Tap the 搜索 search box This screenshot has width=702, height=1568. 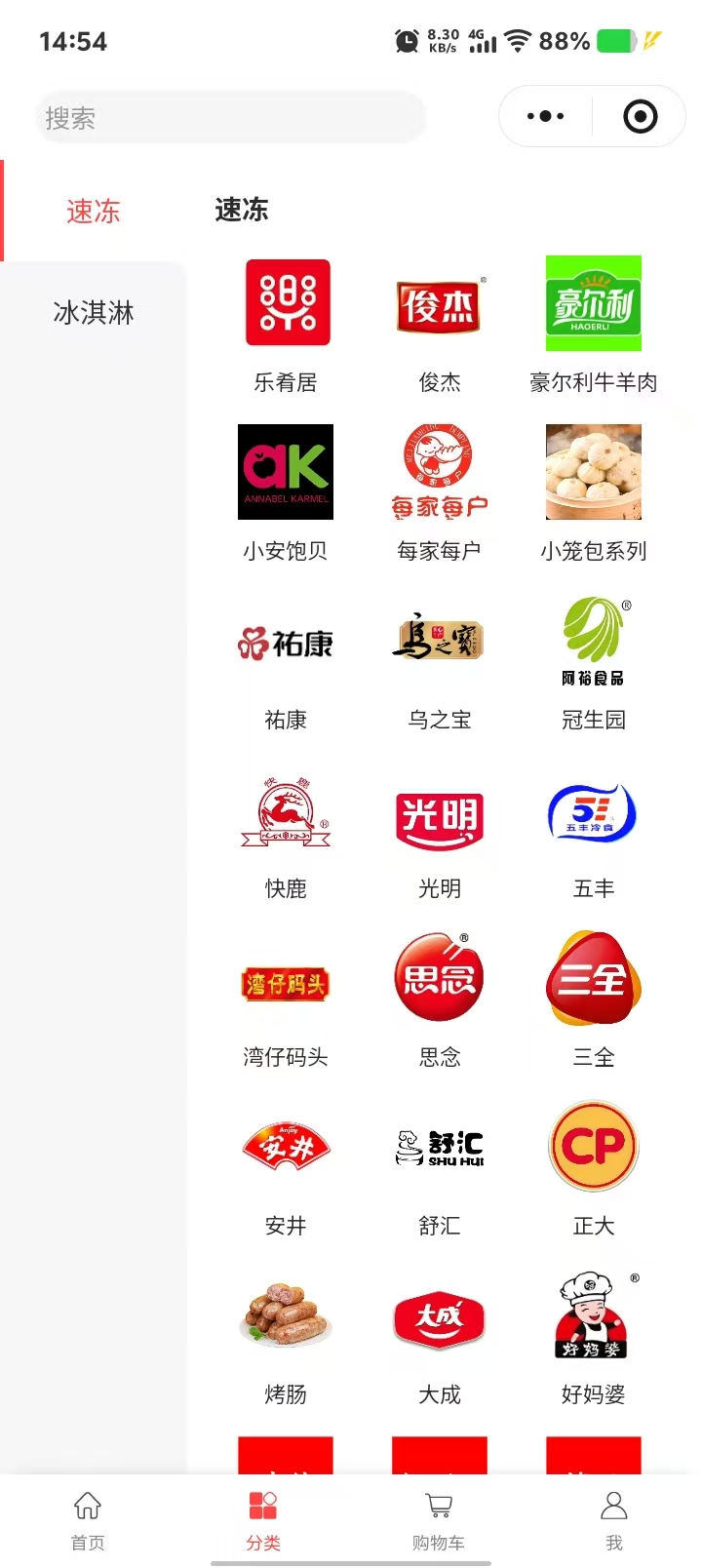pyautogui.click(x=230, y=118)
